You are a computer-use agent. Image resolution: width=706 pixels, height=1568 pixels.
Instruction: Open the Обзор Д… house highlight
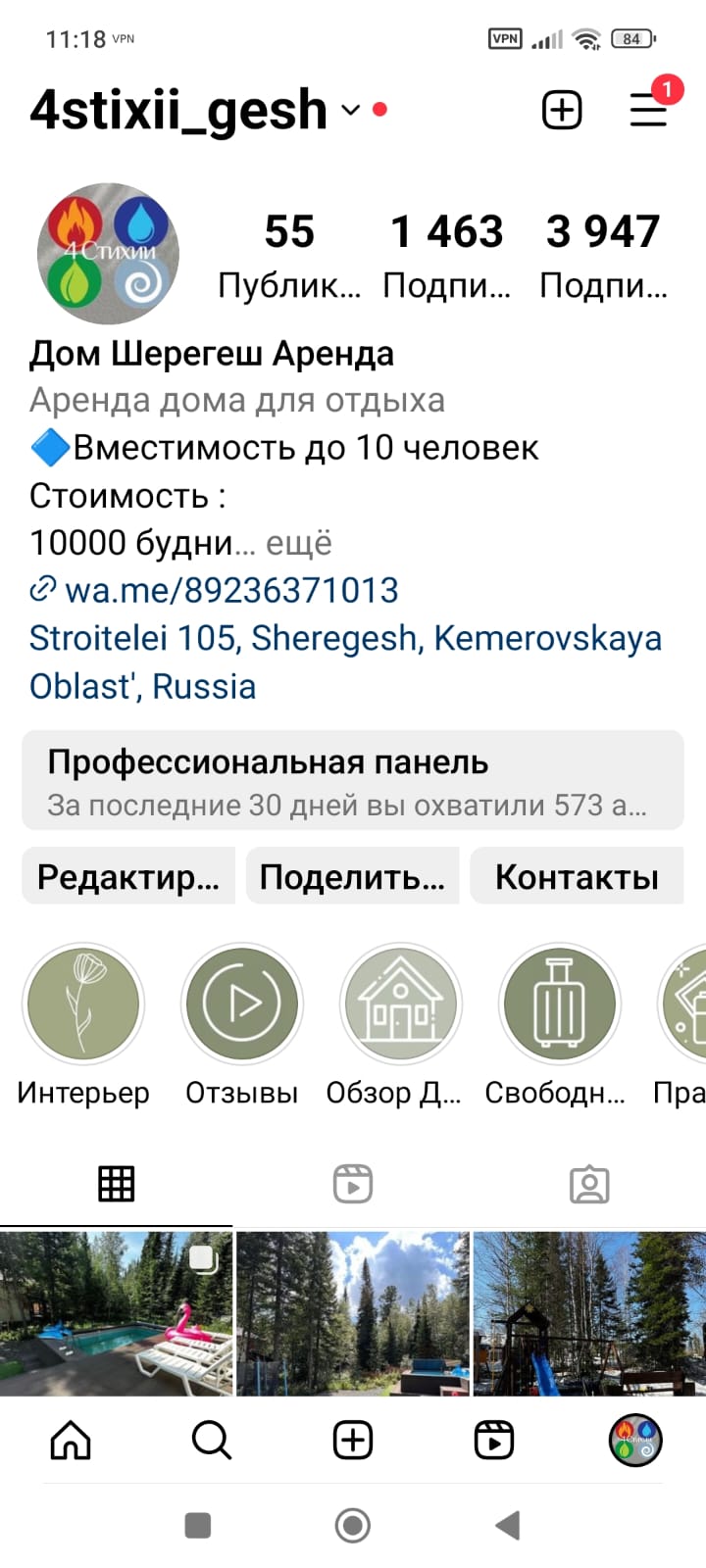[x=400, y=1003]
